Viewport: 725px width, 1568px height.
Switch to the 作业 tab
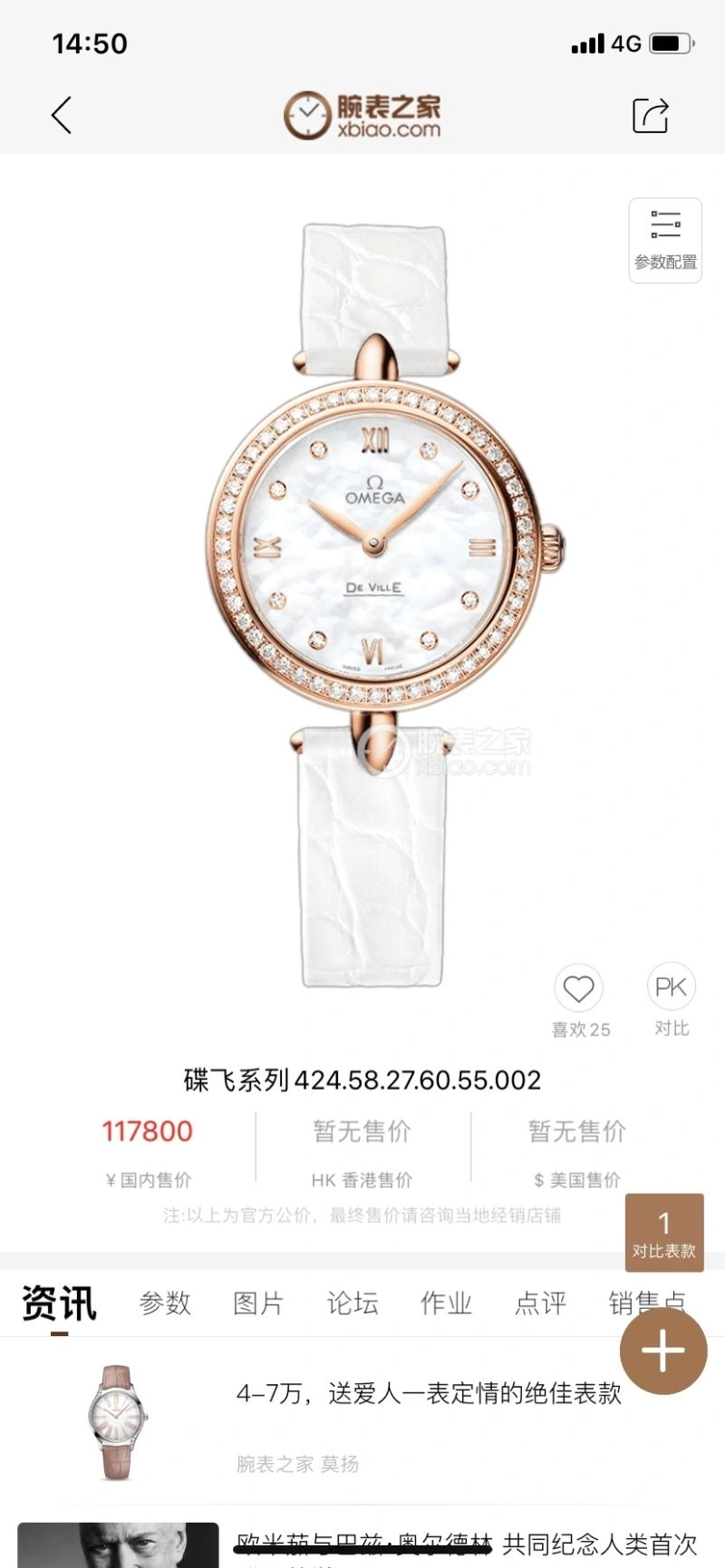446,1303
